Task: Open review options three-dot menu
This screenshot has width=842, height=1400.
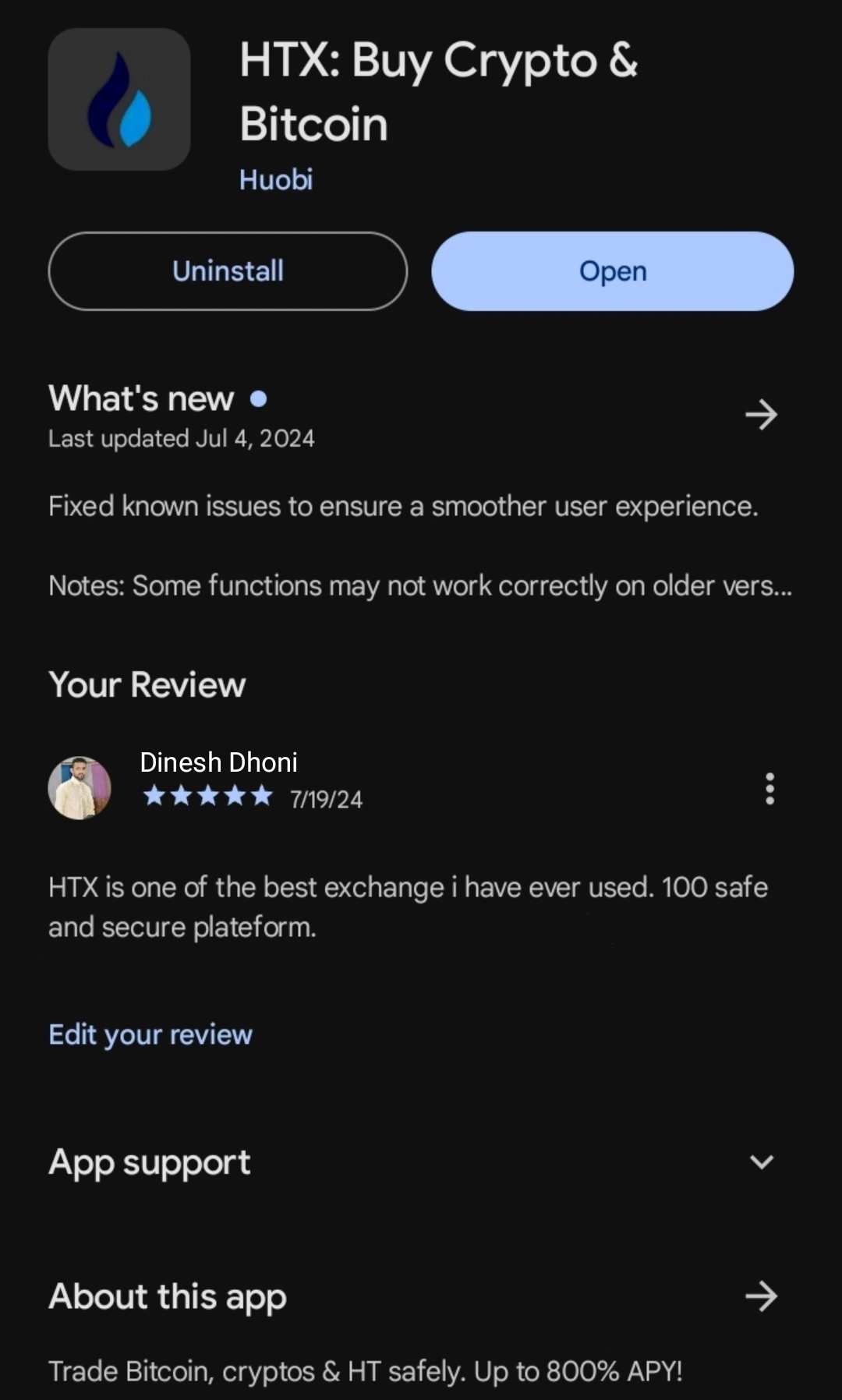Action: [769, 789]
